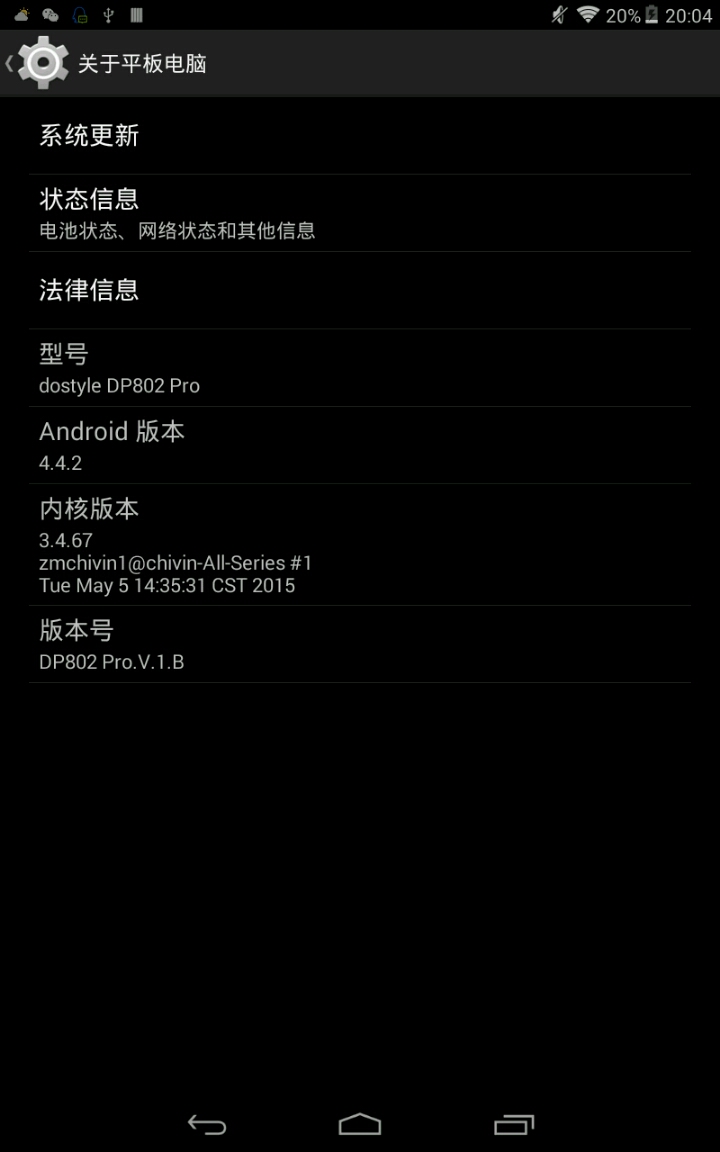This screenshot has width=720, height=1152.
Task: Open 系统更新 (system update)
Action: click(360, 137)
